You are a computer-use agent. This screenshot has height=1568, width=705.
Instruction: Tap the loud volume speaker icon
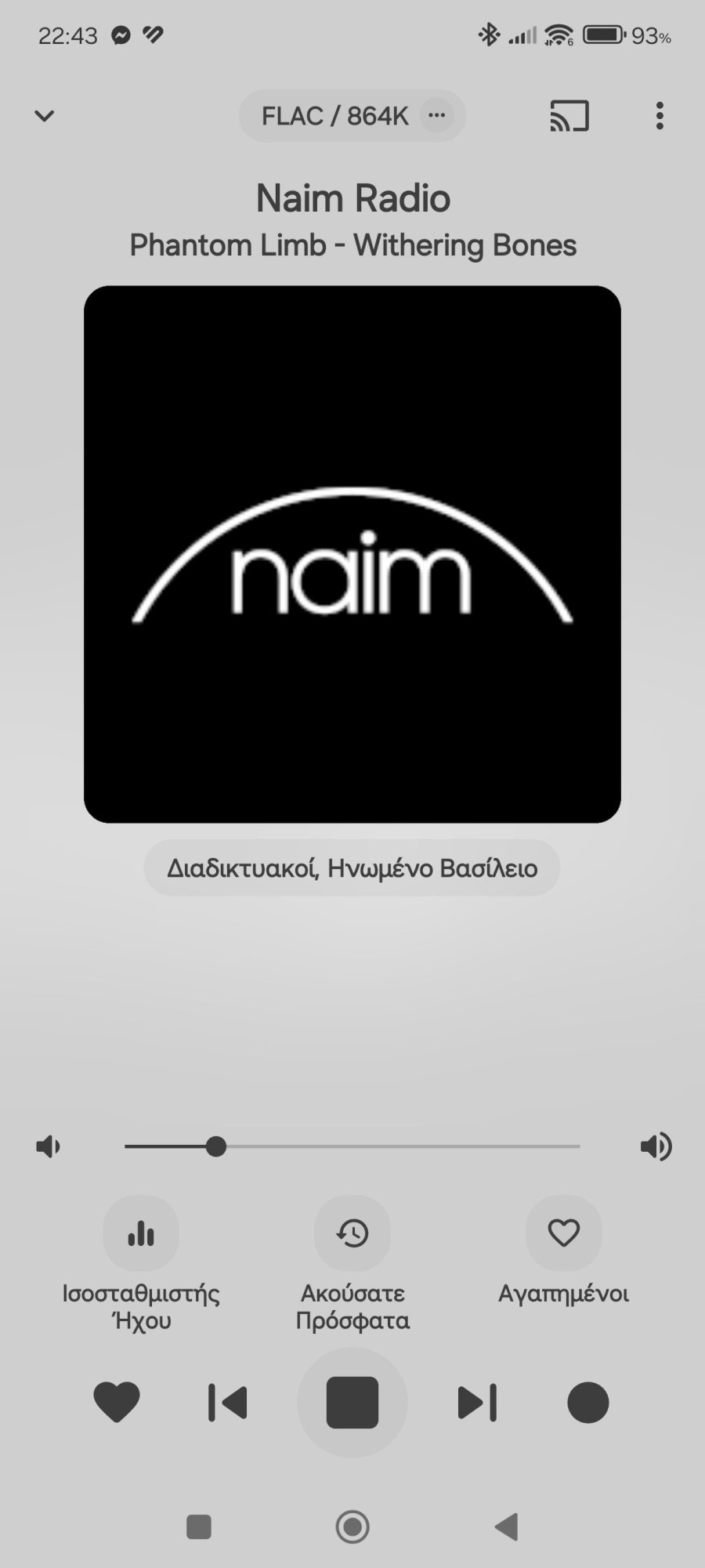[x=656, y=1146]
